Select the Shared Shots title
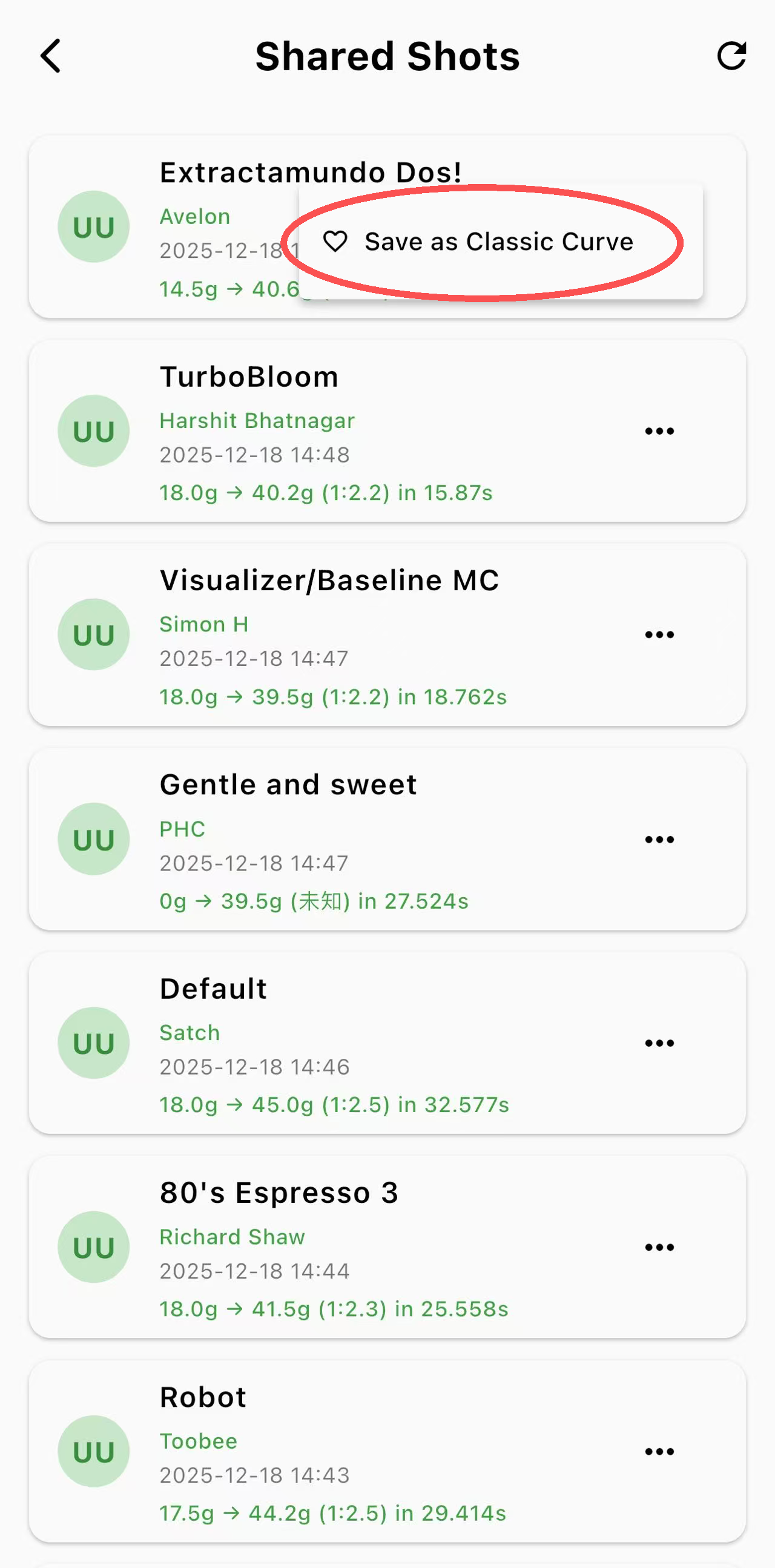775x1568 pixels. (388, 56)
